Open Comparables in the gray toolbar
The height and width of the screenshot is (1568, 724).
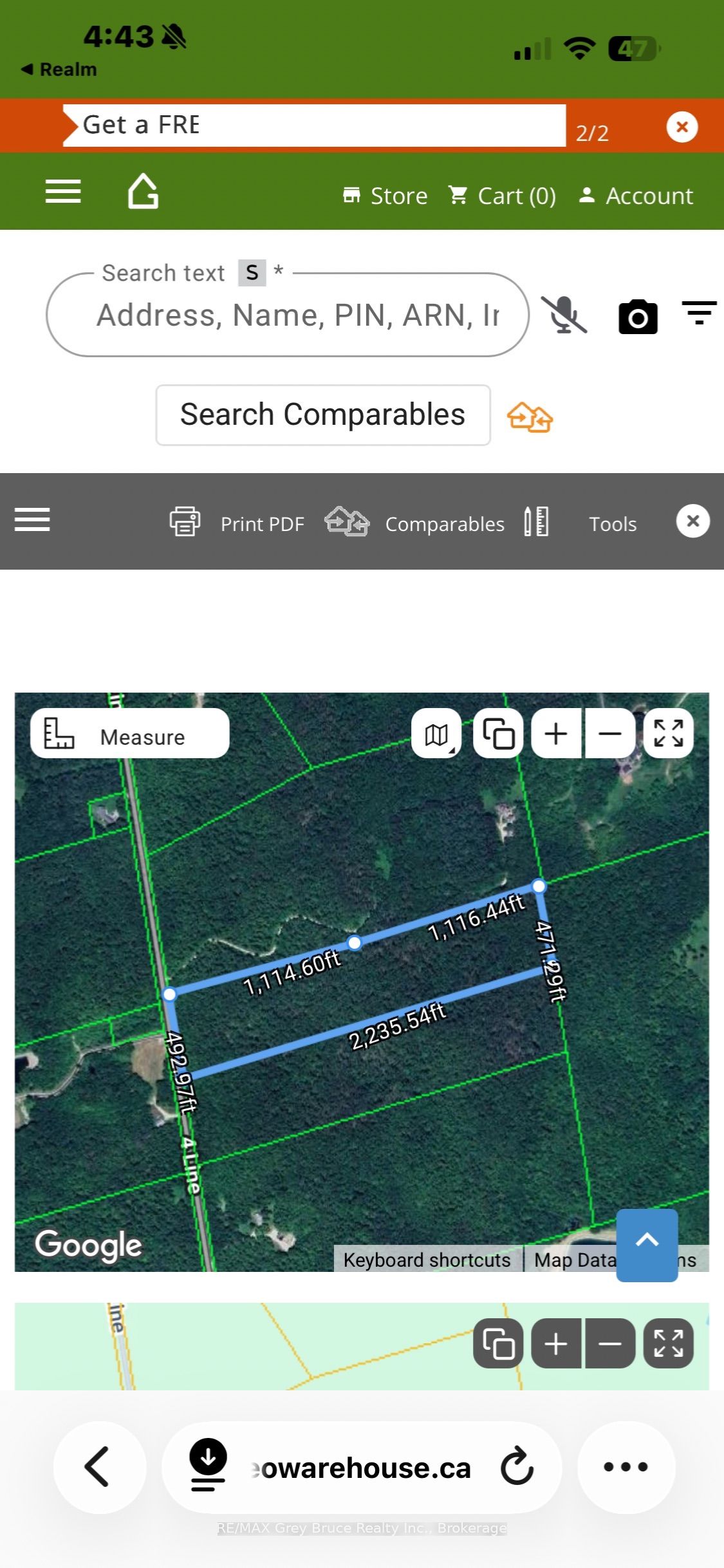pos(414,523)
